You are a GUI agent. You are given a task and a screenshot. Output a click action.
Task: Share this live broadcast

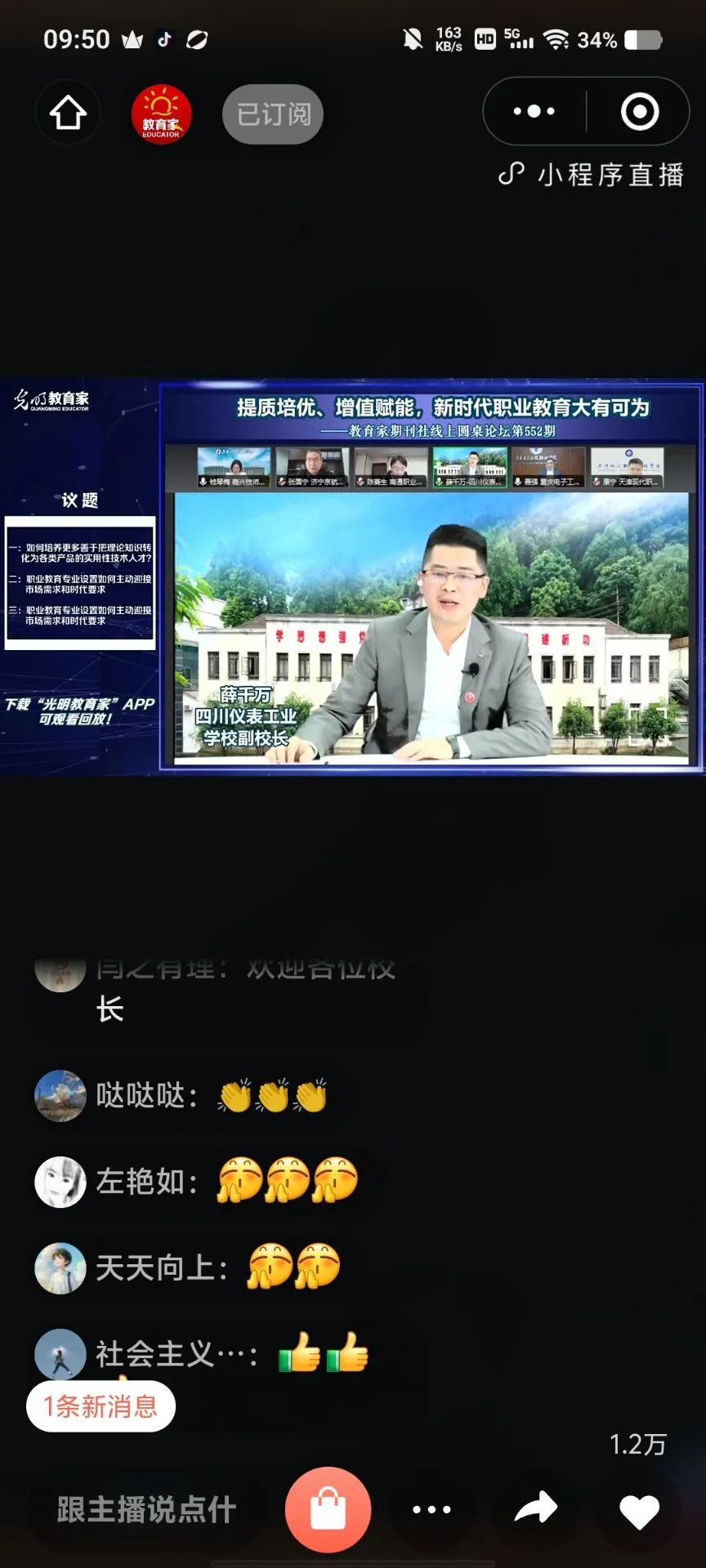[535, 1509]
